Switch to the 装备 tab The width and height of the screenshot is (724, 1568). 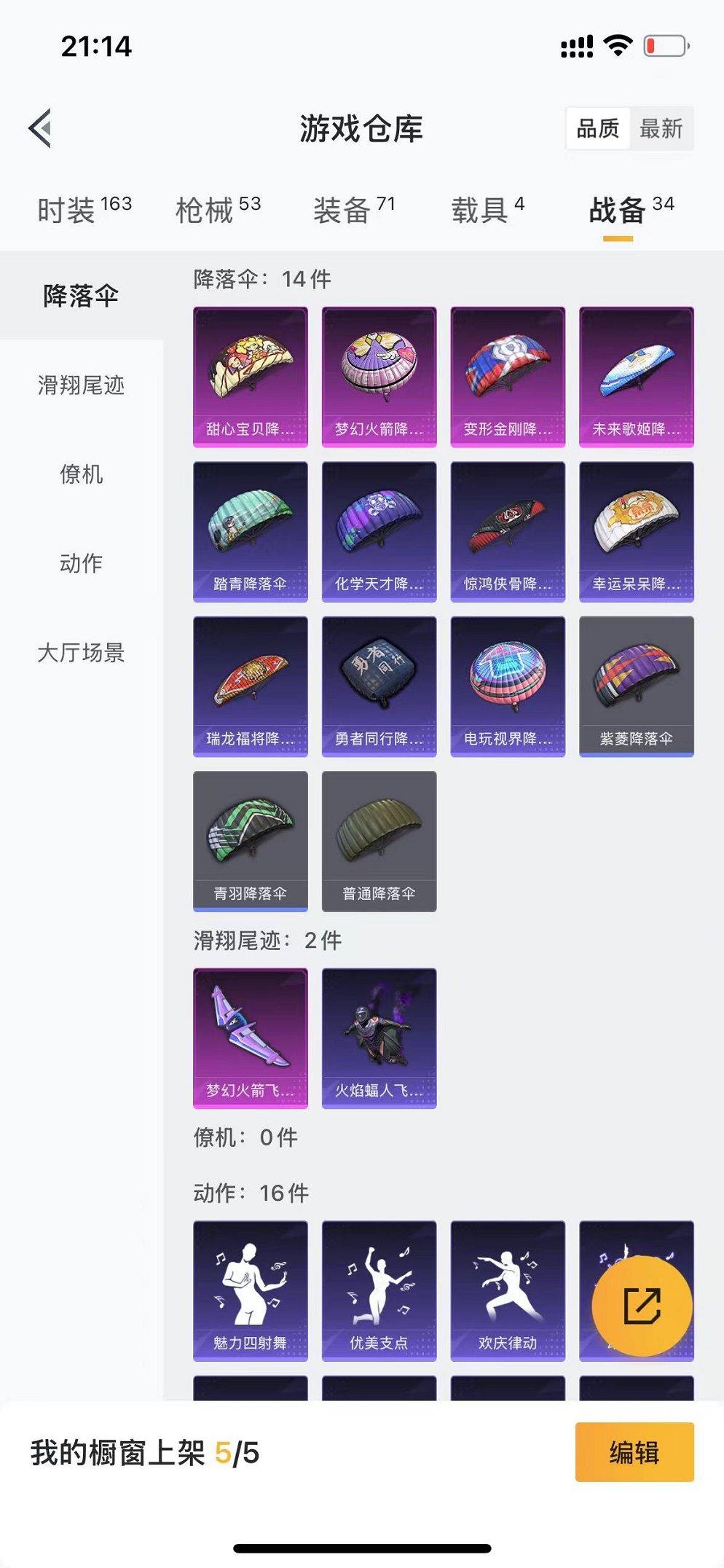click(354, 210)
